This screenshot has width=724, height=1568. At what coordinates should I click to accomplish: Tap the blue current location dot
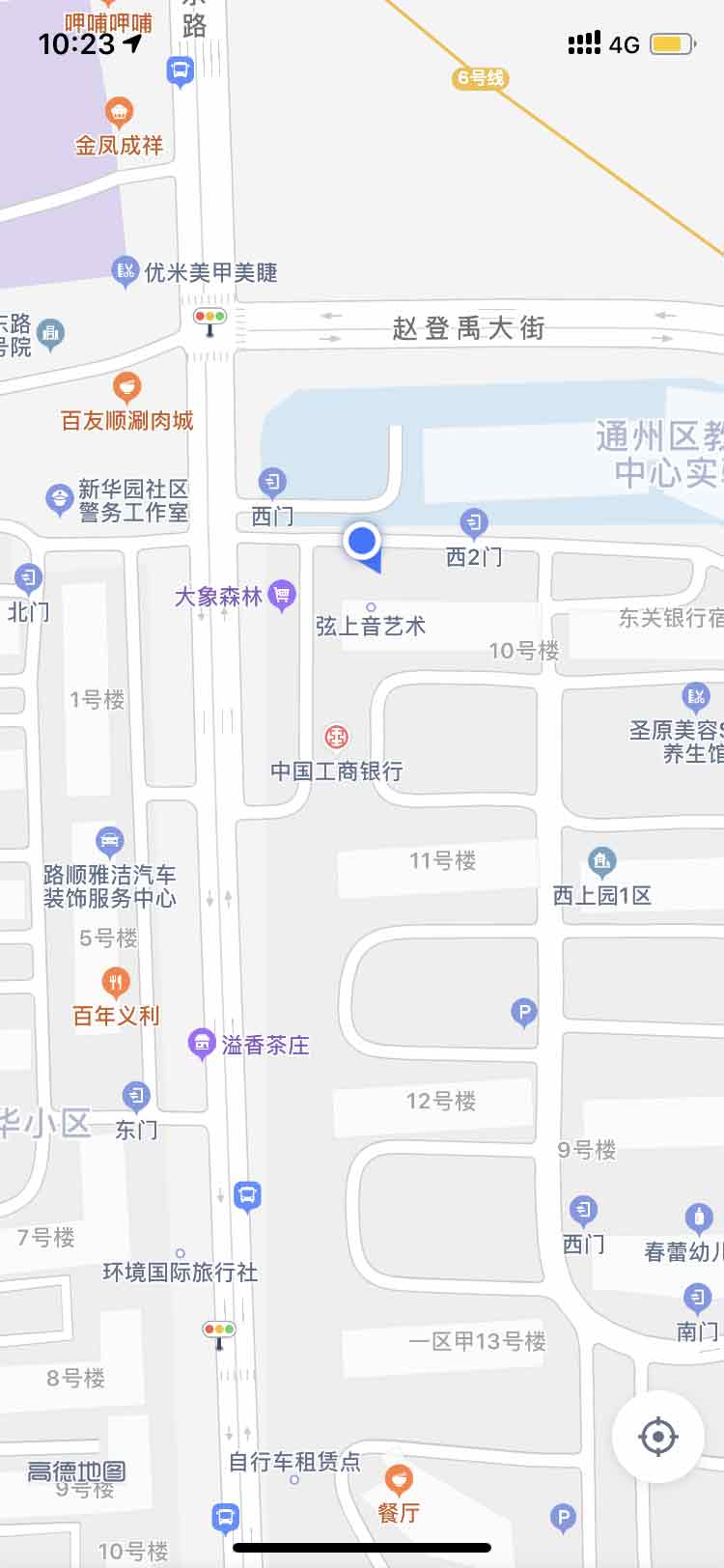362,541
